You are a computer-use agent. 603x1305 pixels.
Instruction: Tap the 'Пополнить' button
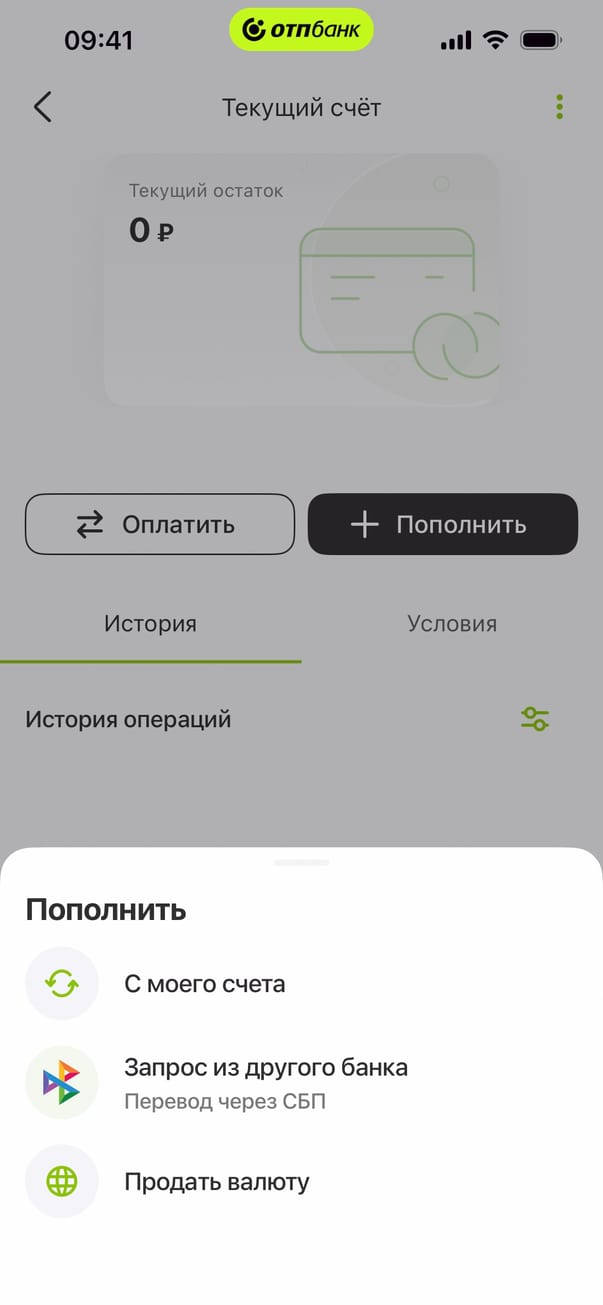[442, 524]
